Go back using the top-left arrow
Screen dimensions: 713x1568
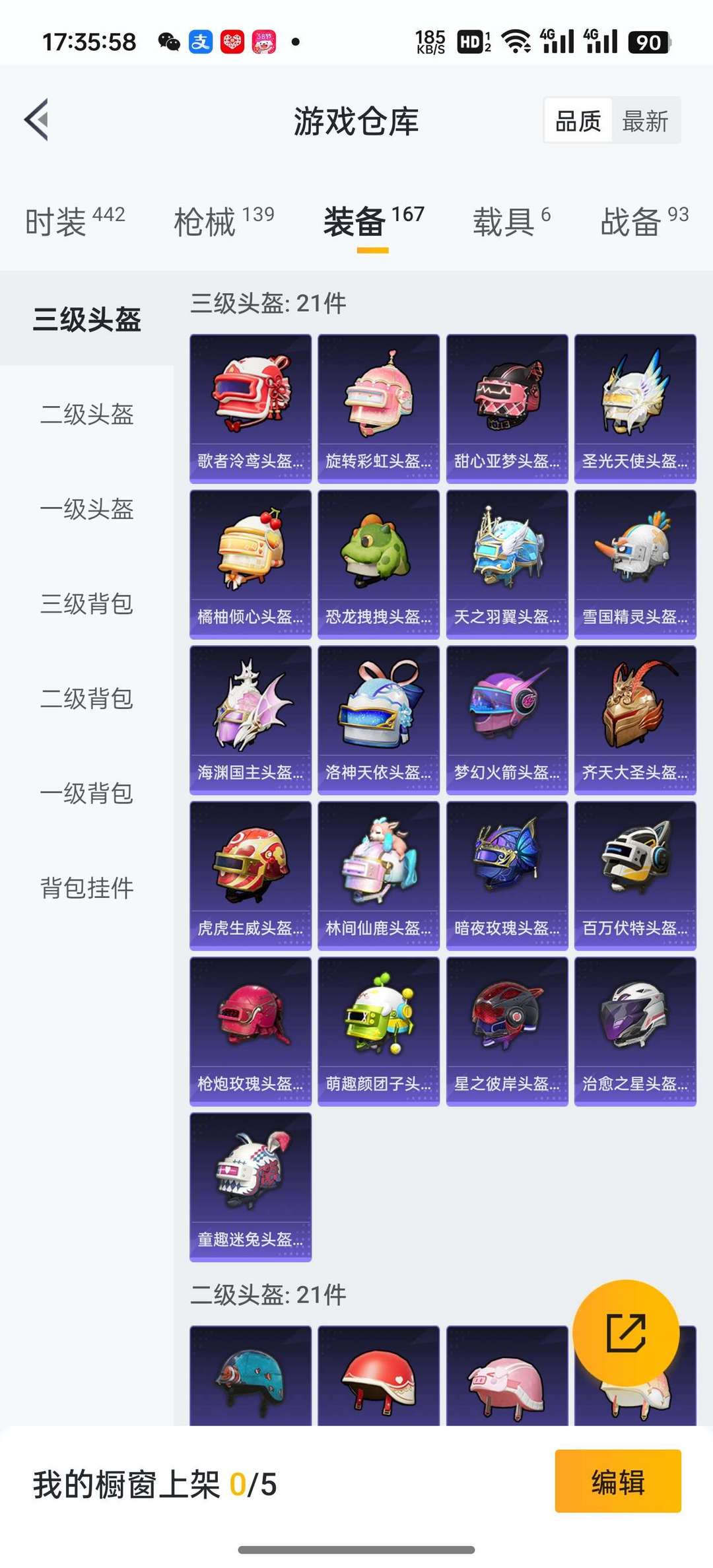tap(37, 119)
